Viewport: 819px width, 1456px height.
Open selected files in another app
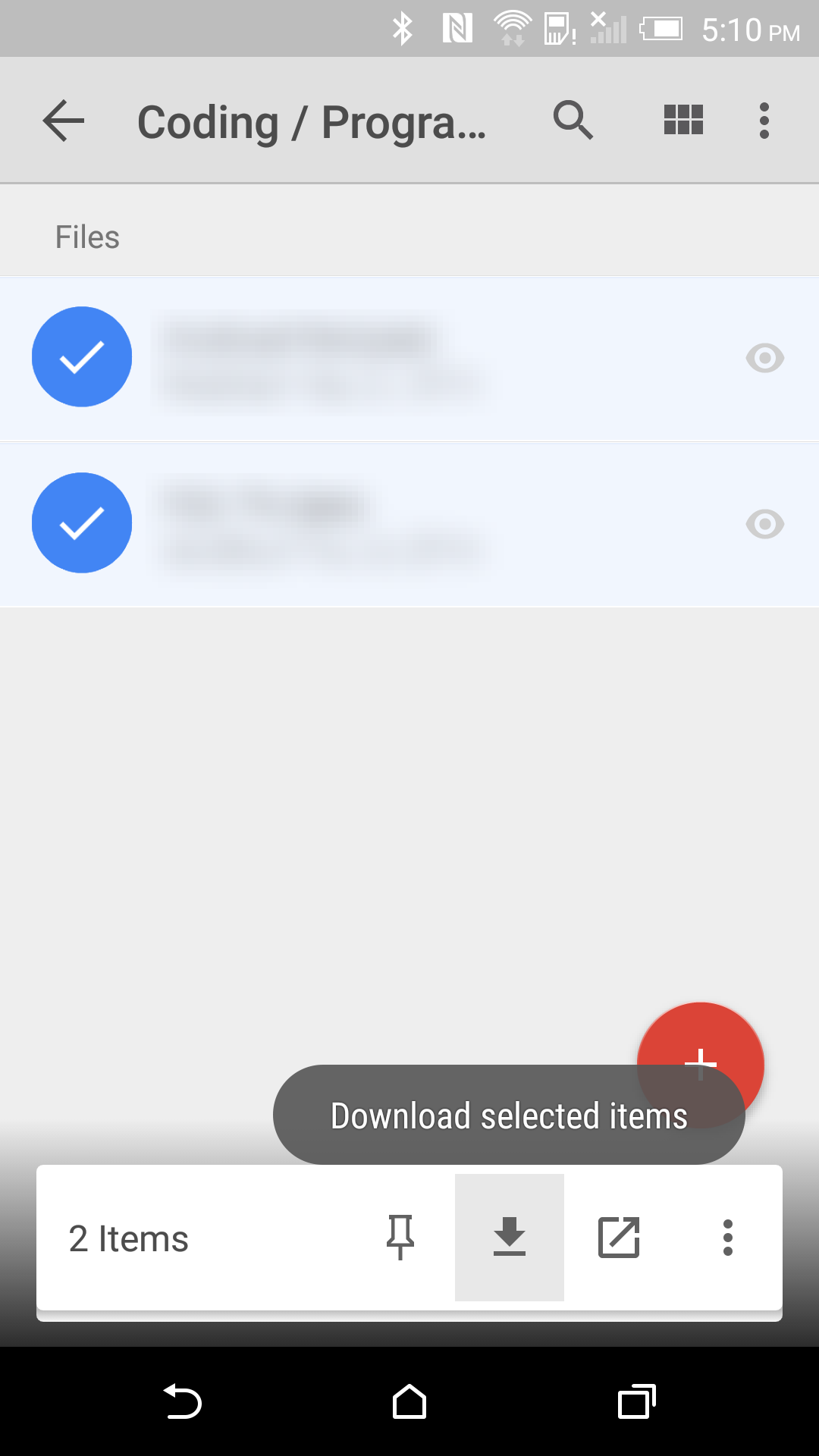(x=618, y=1238)
